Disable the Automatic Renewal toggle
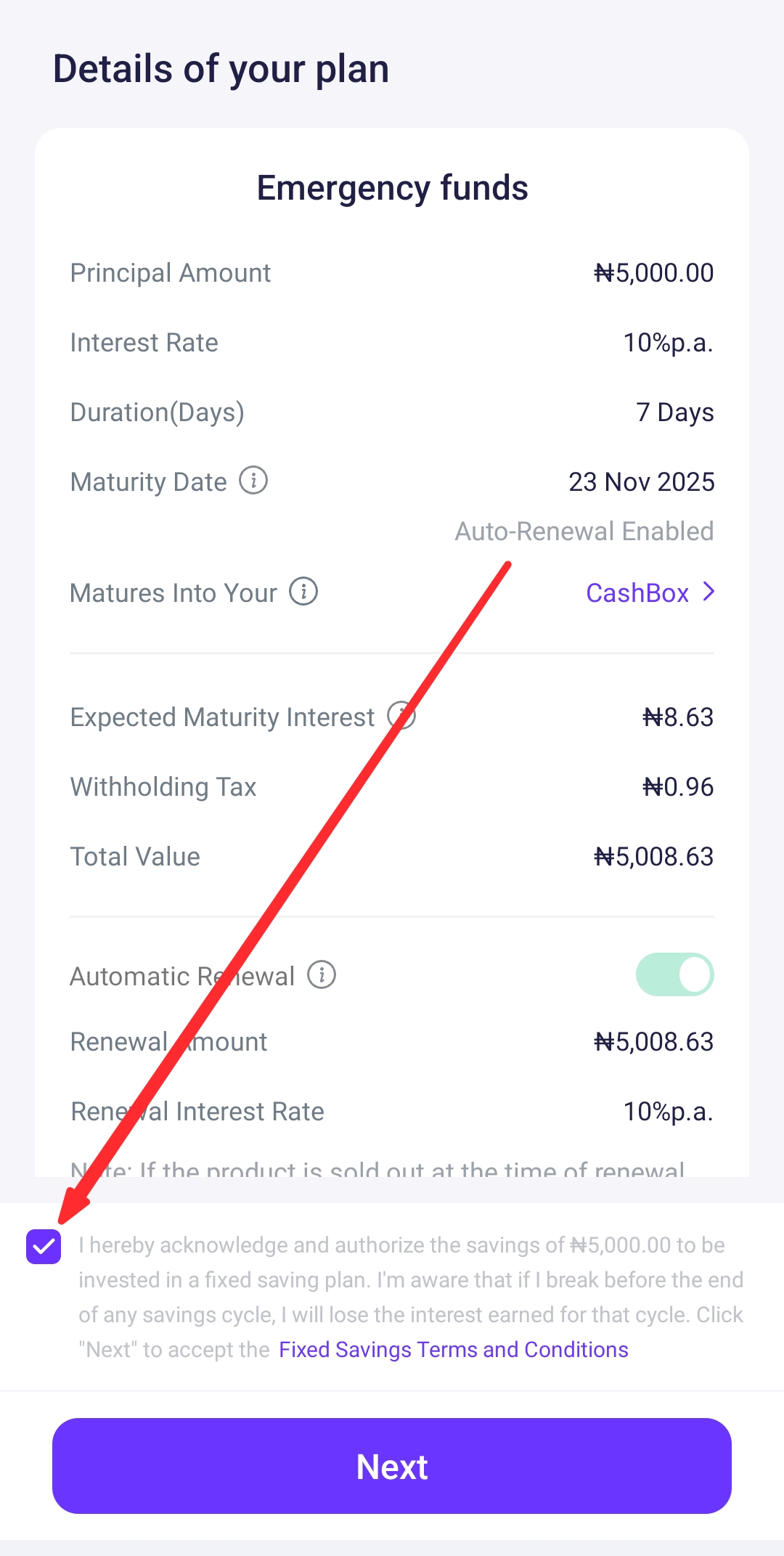 click(x=674, y=974)
